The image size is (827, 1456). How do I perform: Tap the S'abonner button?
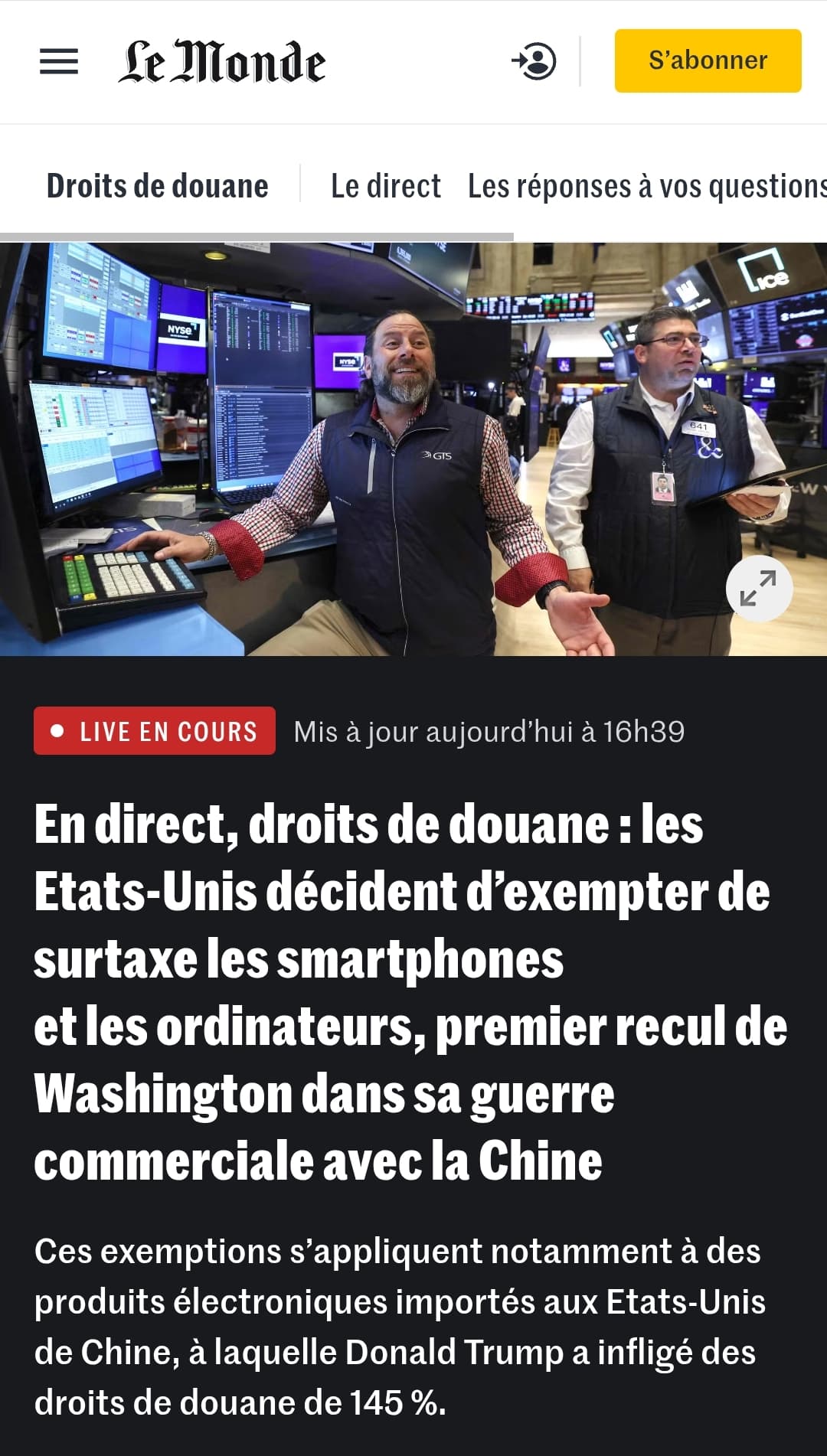coord(708,60)
